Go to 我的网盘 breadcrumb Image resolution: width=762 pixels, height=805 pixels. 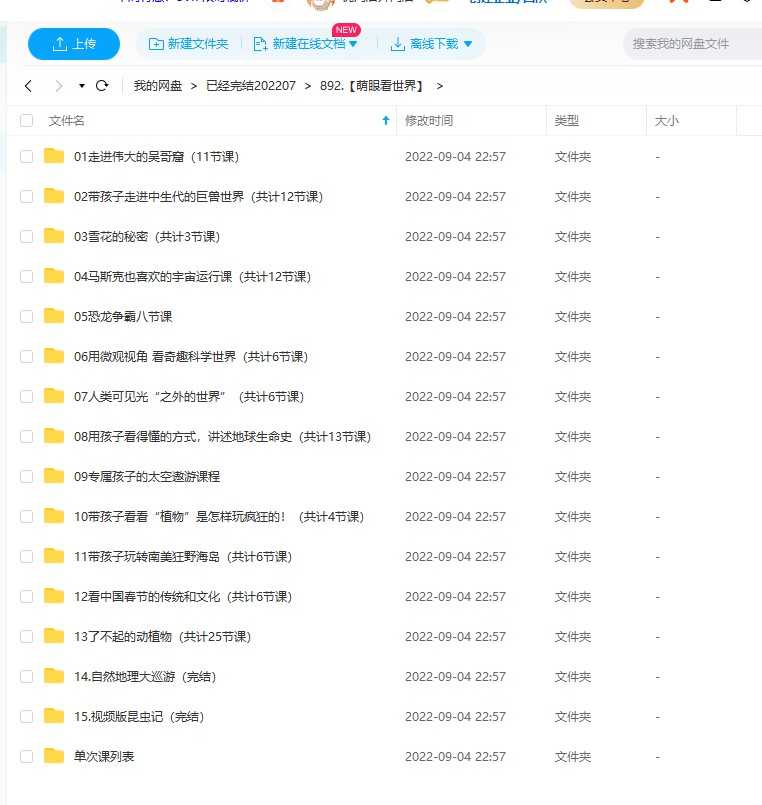click(x=158, y=86)
